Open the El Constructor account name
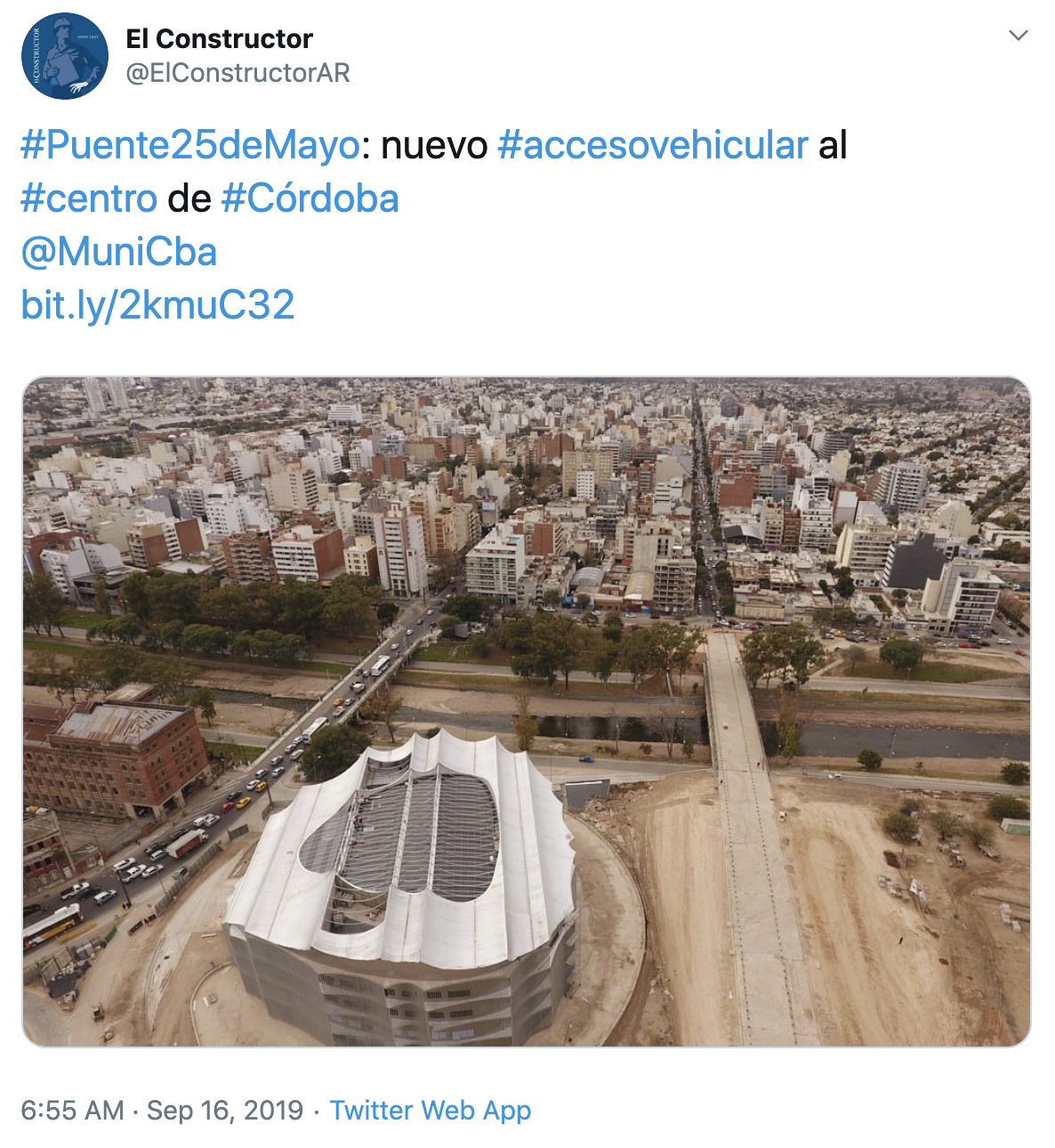The height and width of the screenshot is (1148, 1055). pyautogui.click(x=220, y=39)
